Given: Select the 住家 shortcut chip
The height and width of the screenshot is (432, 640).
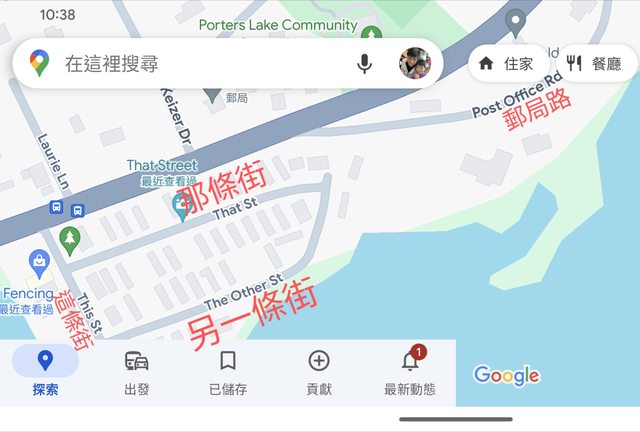Looking at the screenshot, I should tap(507, 64).
